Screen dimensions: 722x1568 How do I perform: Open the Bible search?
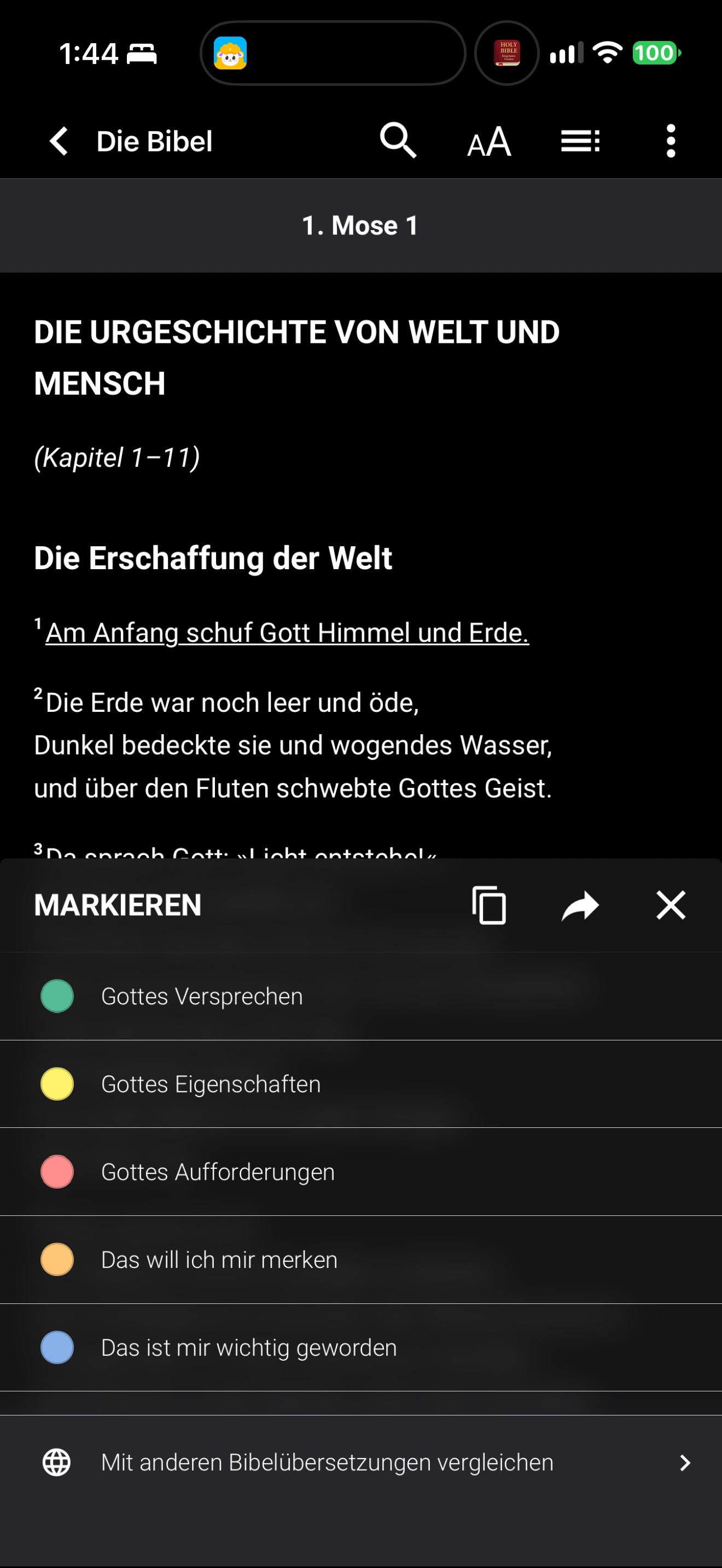pos(398,141)
